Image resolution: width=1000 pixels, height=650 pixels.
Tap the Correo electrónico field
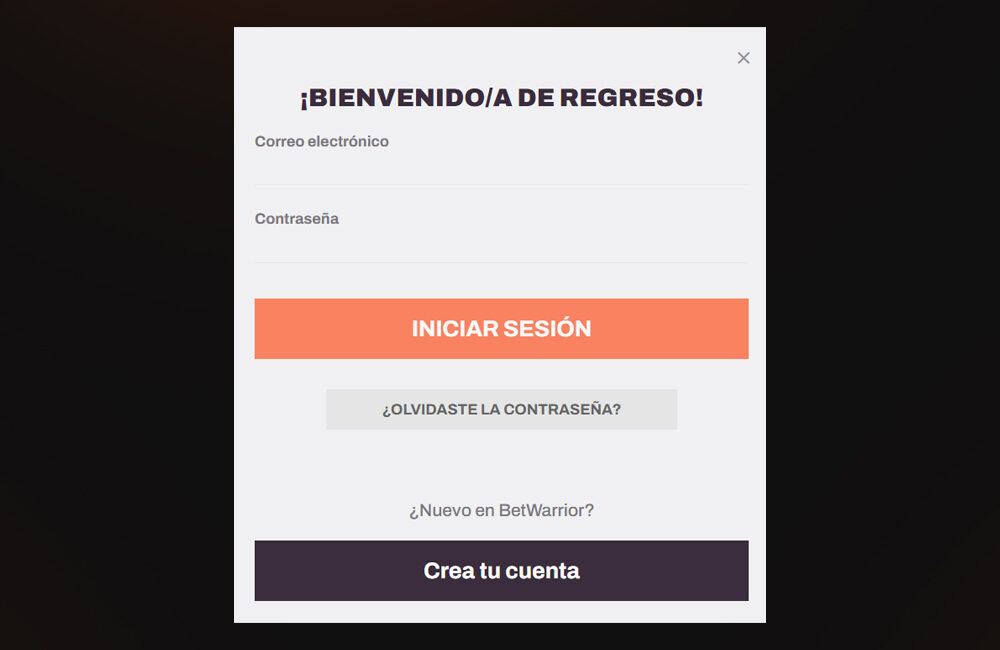(x=500, y=168)
